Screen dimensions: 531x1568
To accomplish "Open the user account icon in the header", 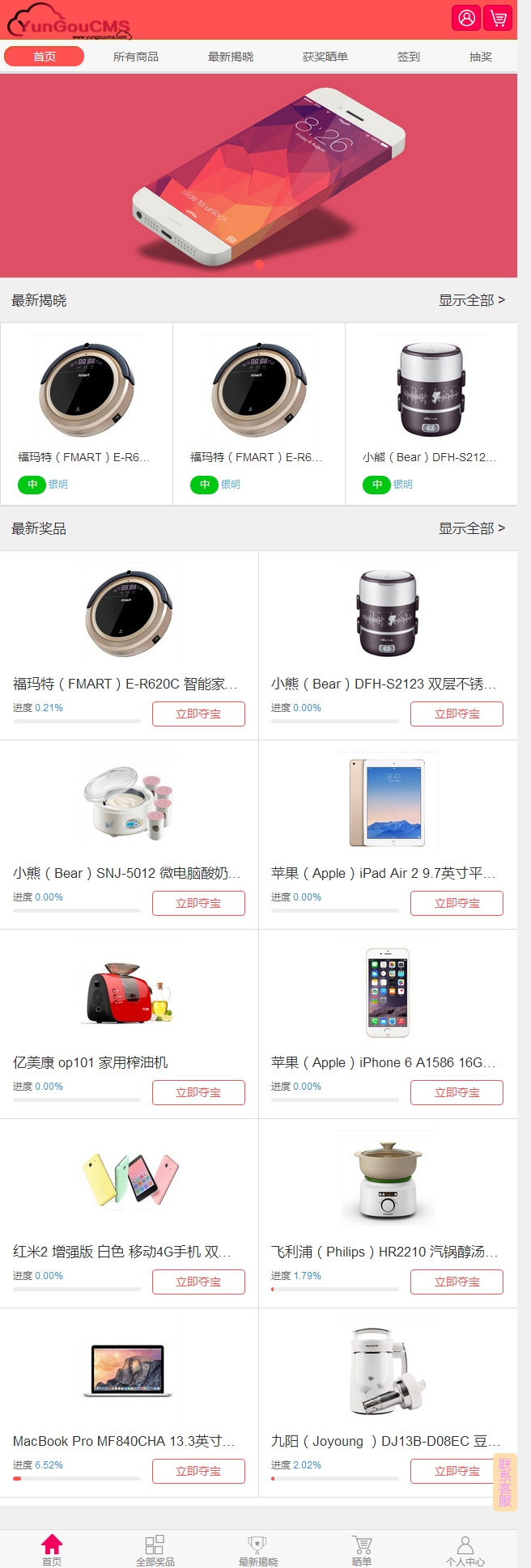I will pyautogui.click(x=466, y=18).
